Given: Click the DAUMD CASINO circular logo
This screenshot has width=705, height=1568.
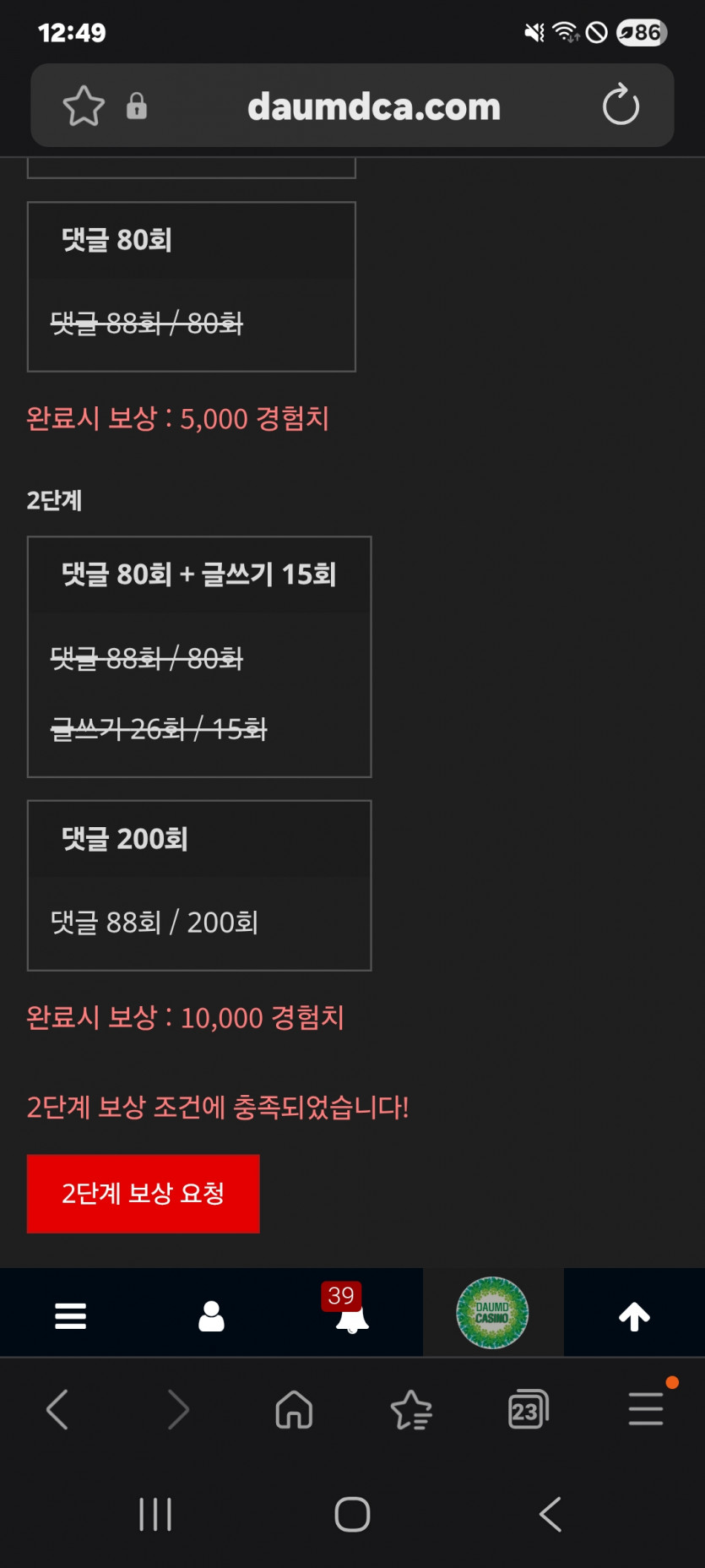Looking at the screenshot, I should pos(493,1312).
